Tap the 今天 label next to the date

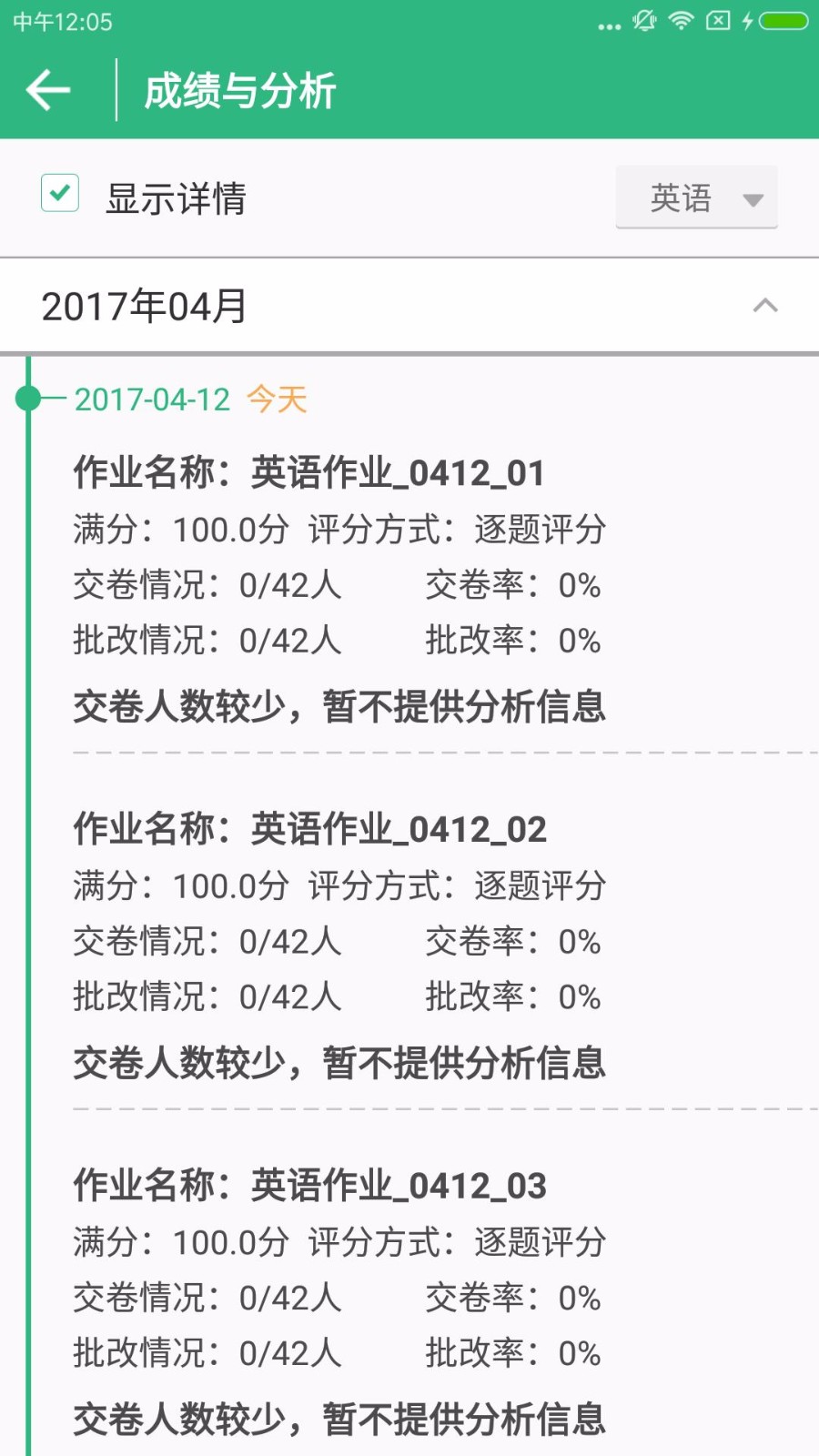coord(276,399)
